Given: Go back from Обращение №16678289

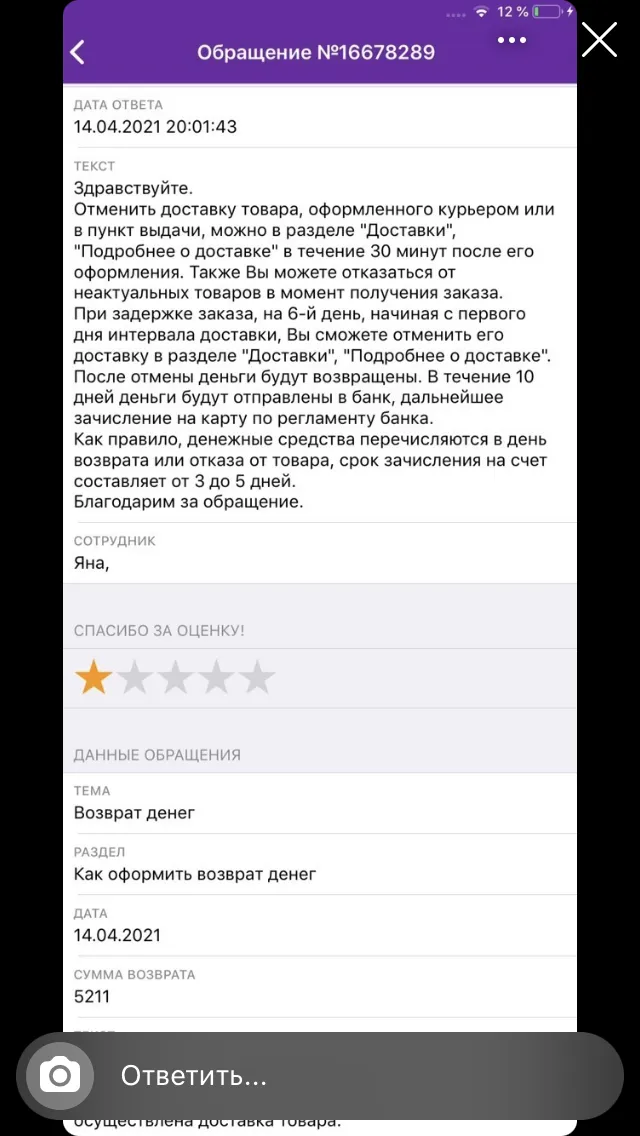Looking at the screenshot, I should [78, 52].
